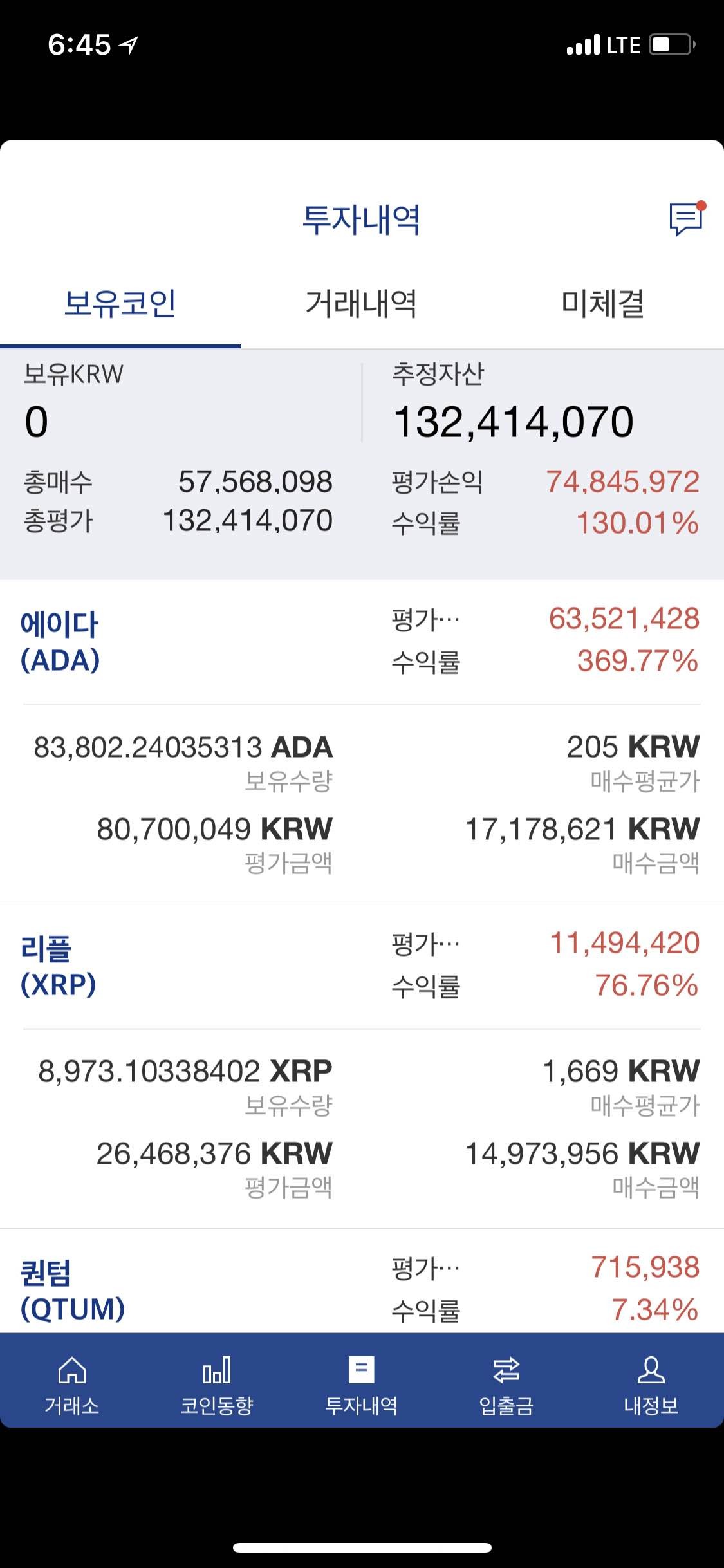Open the 입출금 deposit and withdrawal tab
Image resolution: width=724 pixels, height=1568 pixels.
click(506, 1382)
